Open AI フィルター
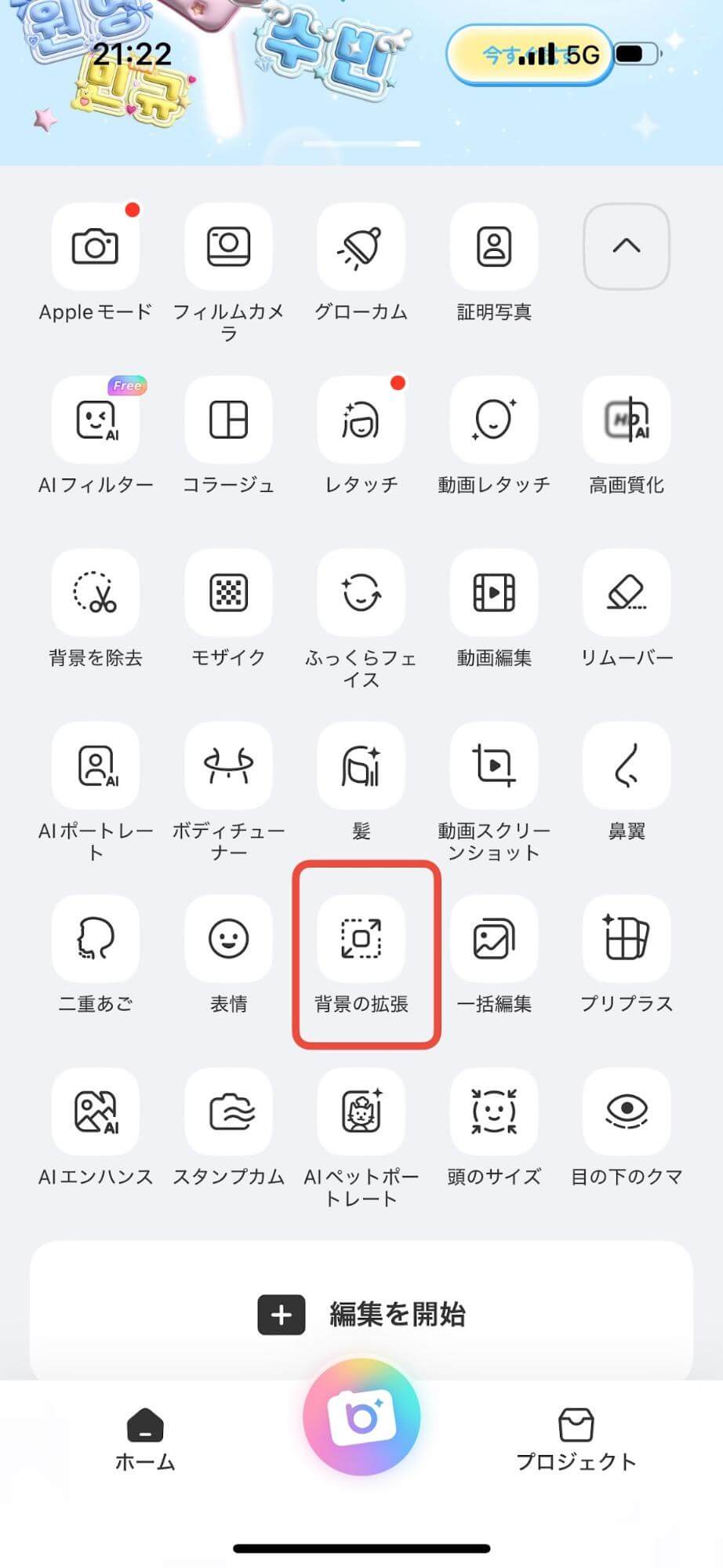The image size is (723, 1568). [x=96, y=420]
